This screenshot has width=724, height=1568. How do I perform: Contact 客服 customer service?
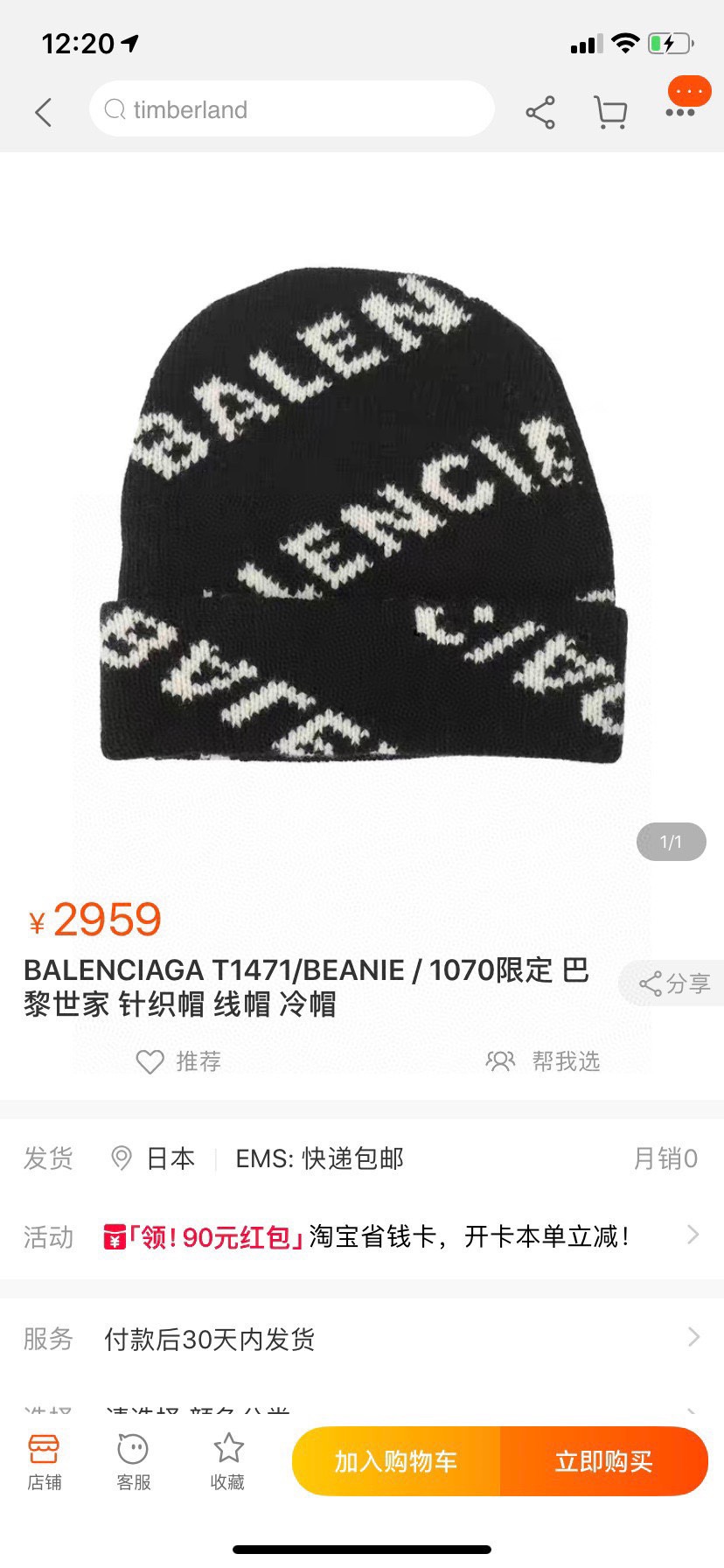[134, 1461]
